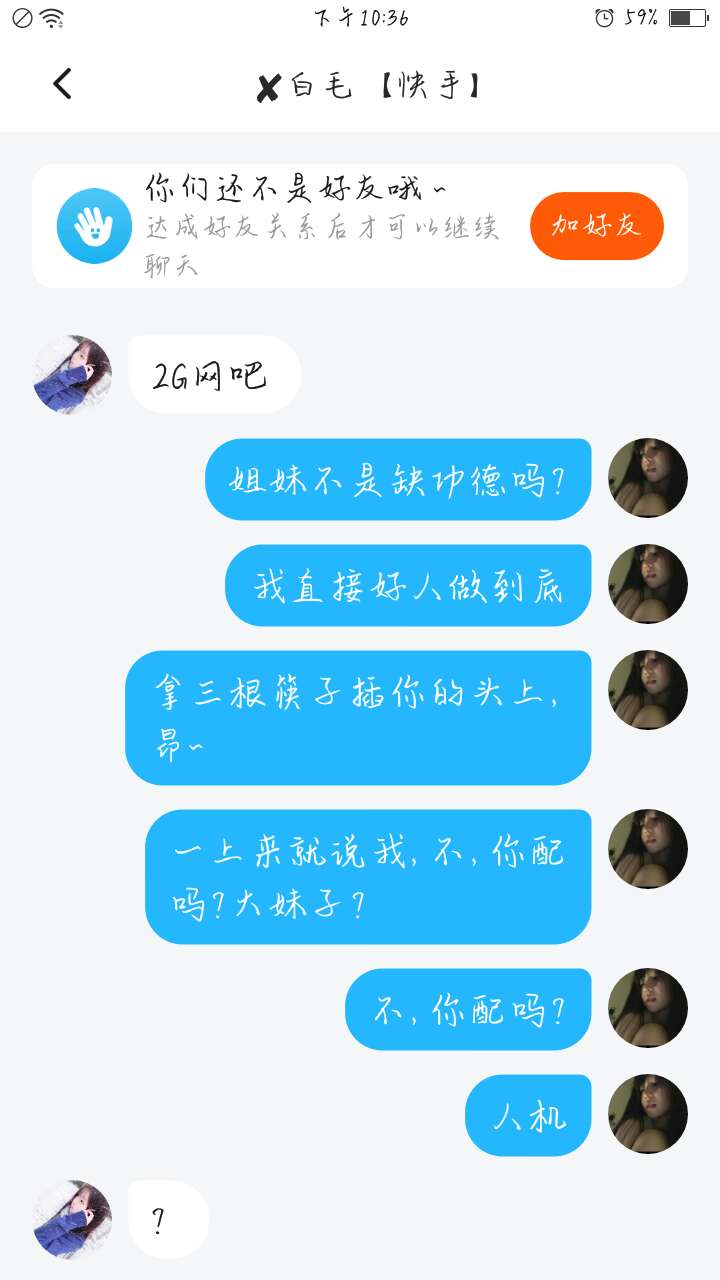
Task: Go back using the top-left arrow
Action: (x=62, y=84)
